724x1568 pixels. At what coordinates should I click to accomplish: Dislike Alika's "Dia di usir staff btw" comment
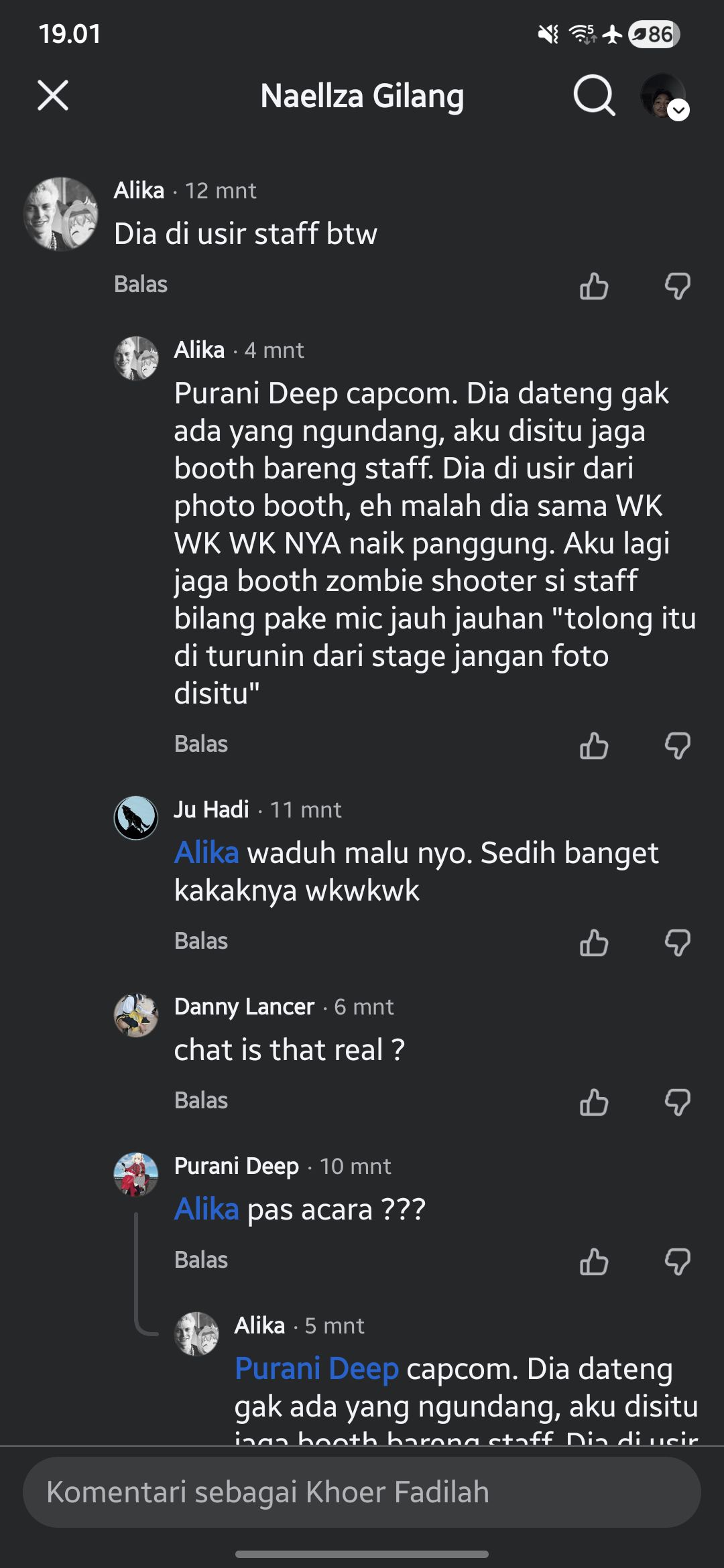[x=677, y=286]
